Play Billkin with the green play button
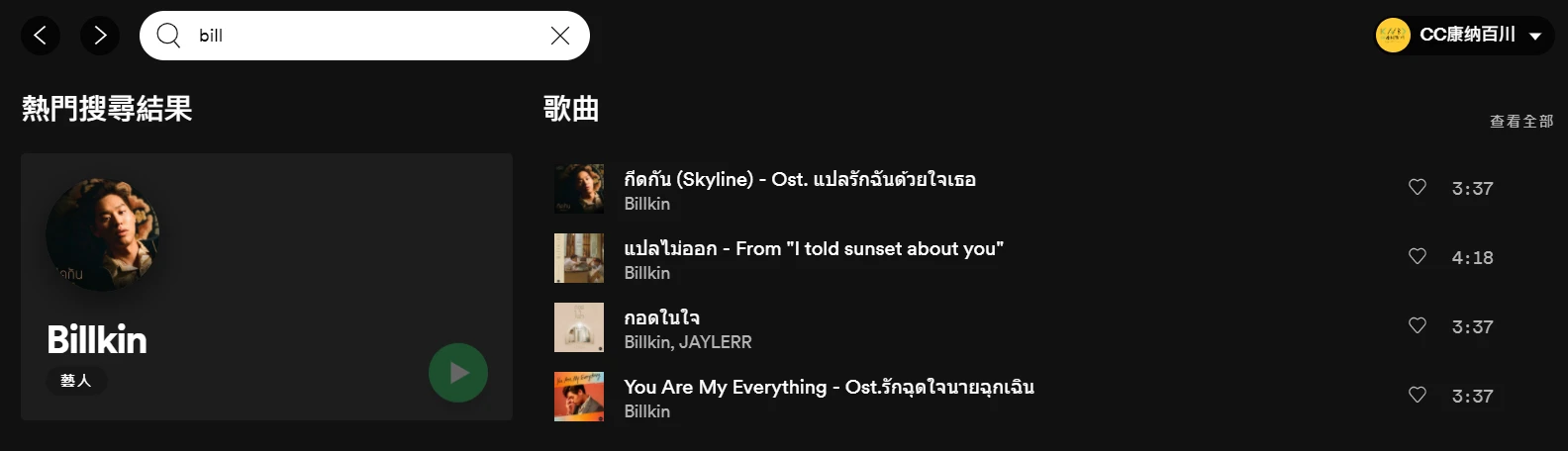The image size is (1568, 451). tap(457, 373)
